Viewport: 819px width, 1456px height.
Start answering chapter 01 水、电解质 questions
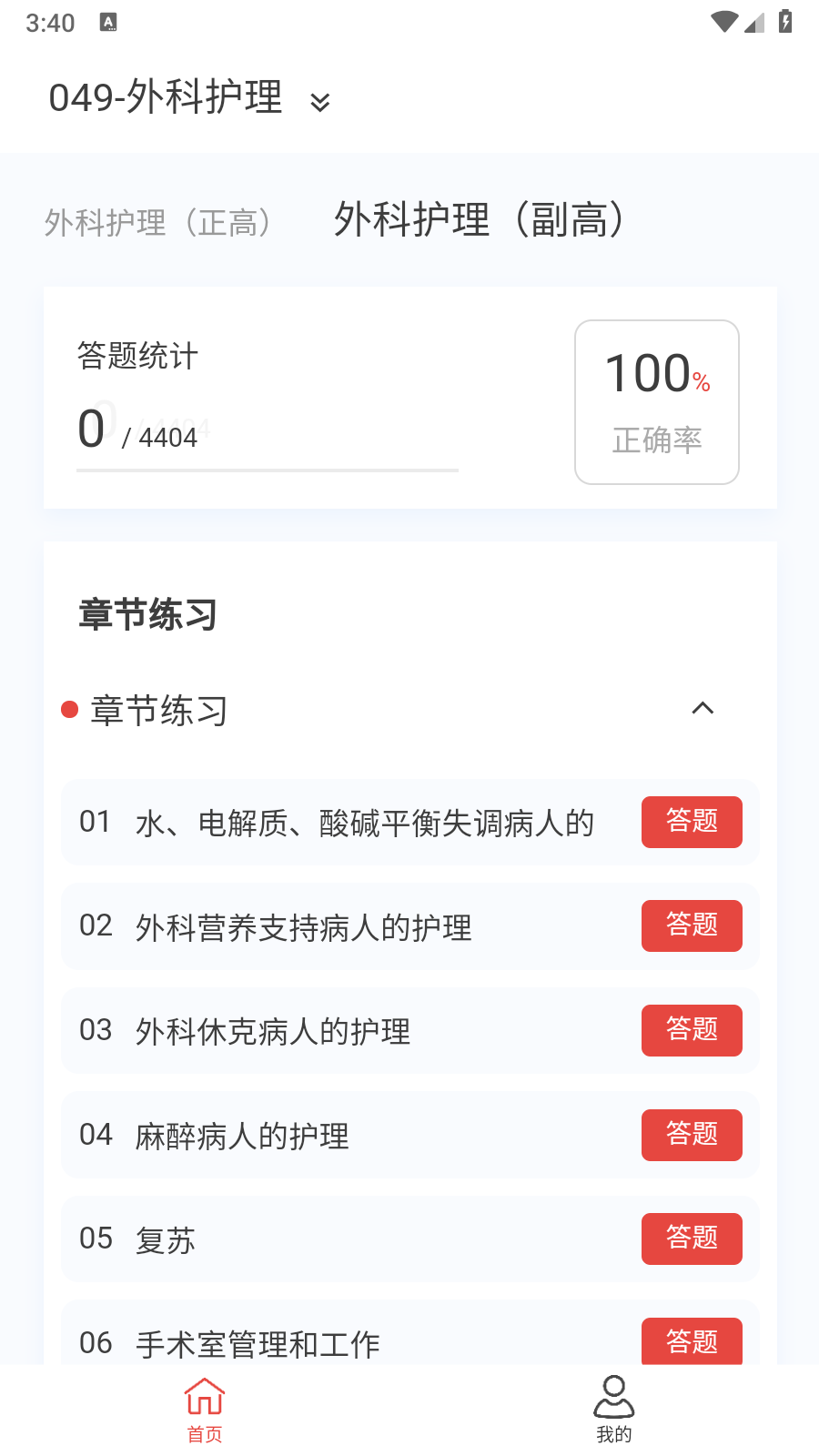pyautogui.click(x=692, y=822)
